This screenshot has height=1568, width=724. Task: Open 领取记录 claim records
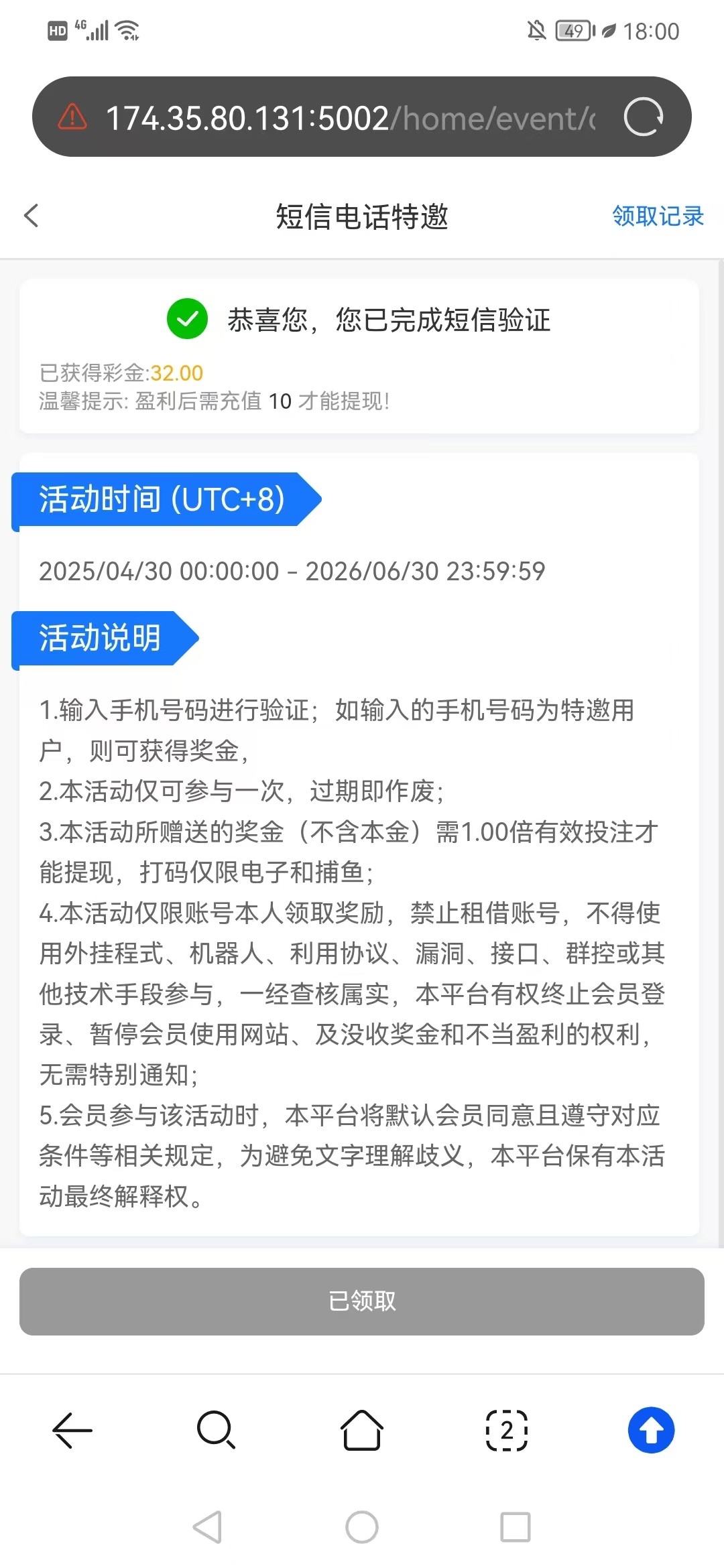click(x=657, y=216)
